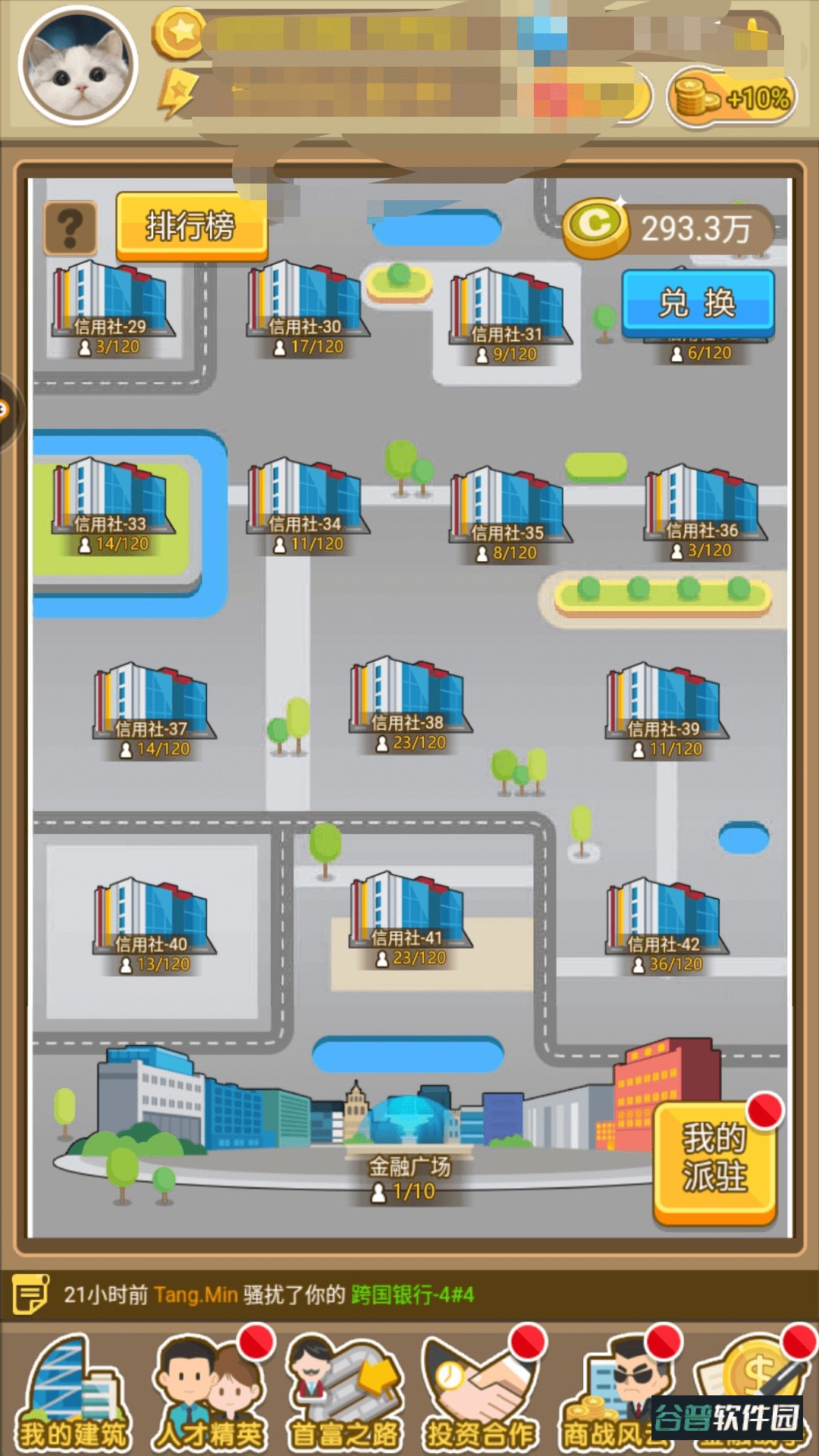Open the 跨国银行-4#4 link in news
819x1456 pixels.
point(413,1294)
